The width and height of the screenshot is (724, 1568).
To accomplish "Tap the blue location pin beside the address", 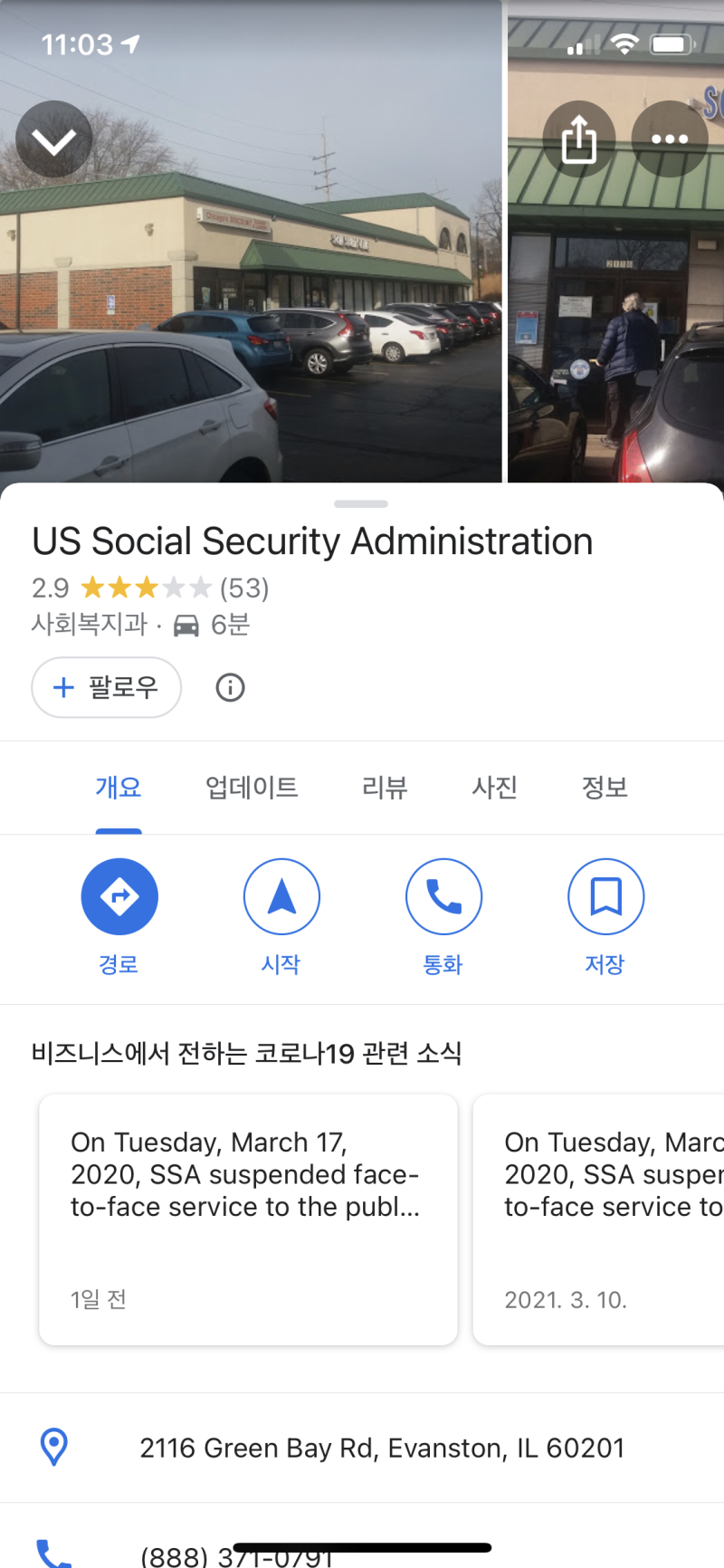I will (x=54, y=1448).
